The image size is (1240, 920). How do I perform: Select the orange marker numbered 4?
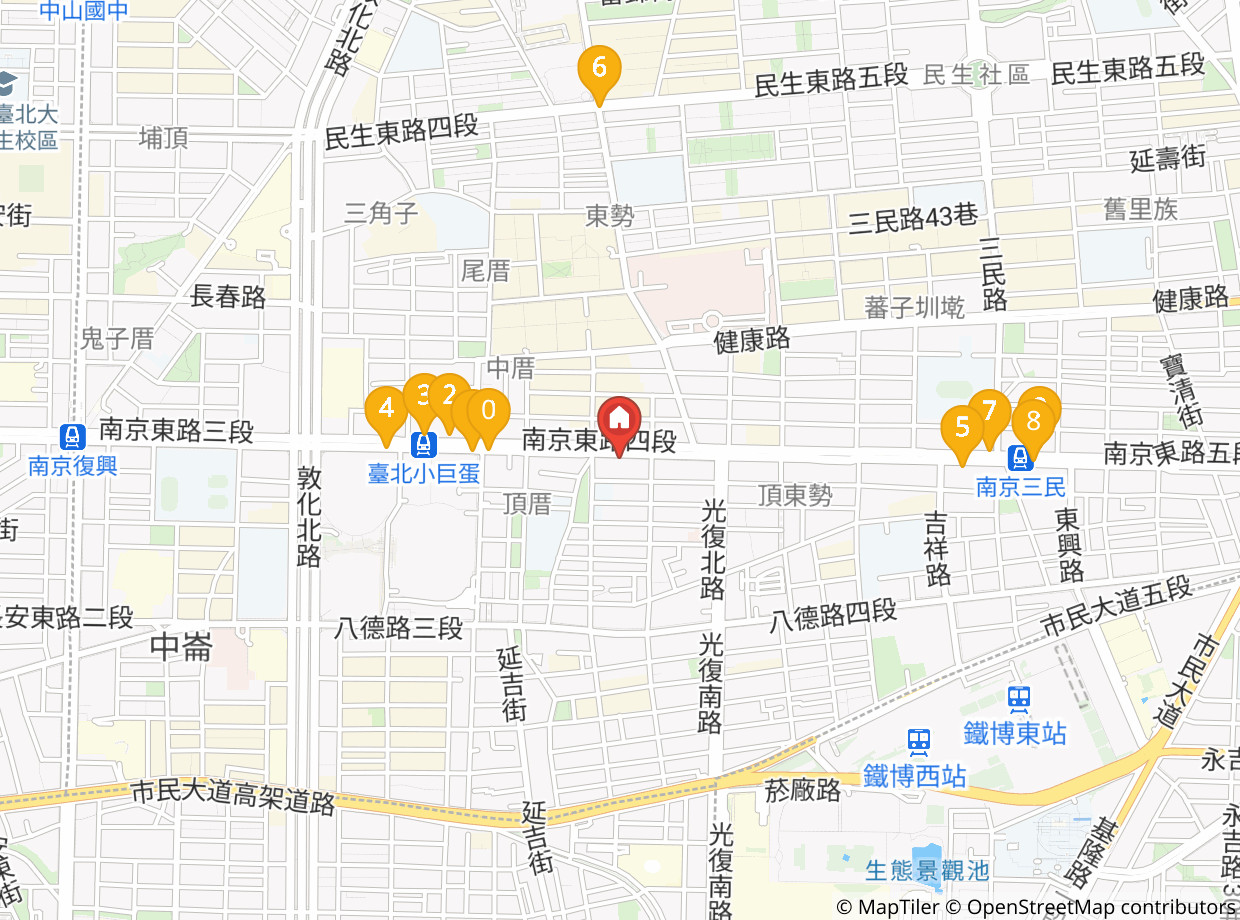(385, 409)
